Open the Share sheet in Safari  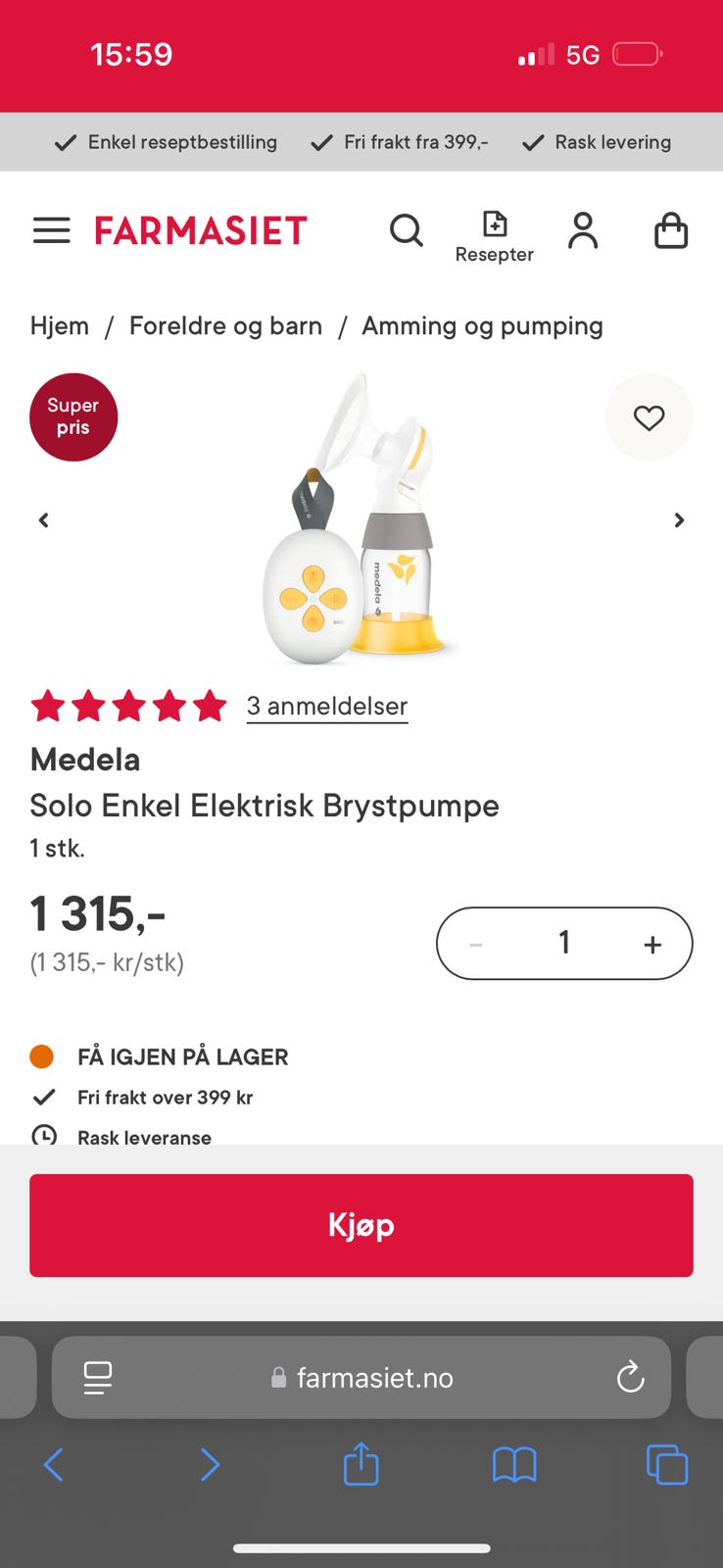point(361,1464)
